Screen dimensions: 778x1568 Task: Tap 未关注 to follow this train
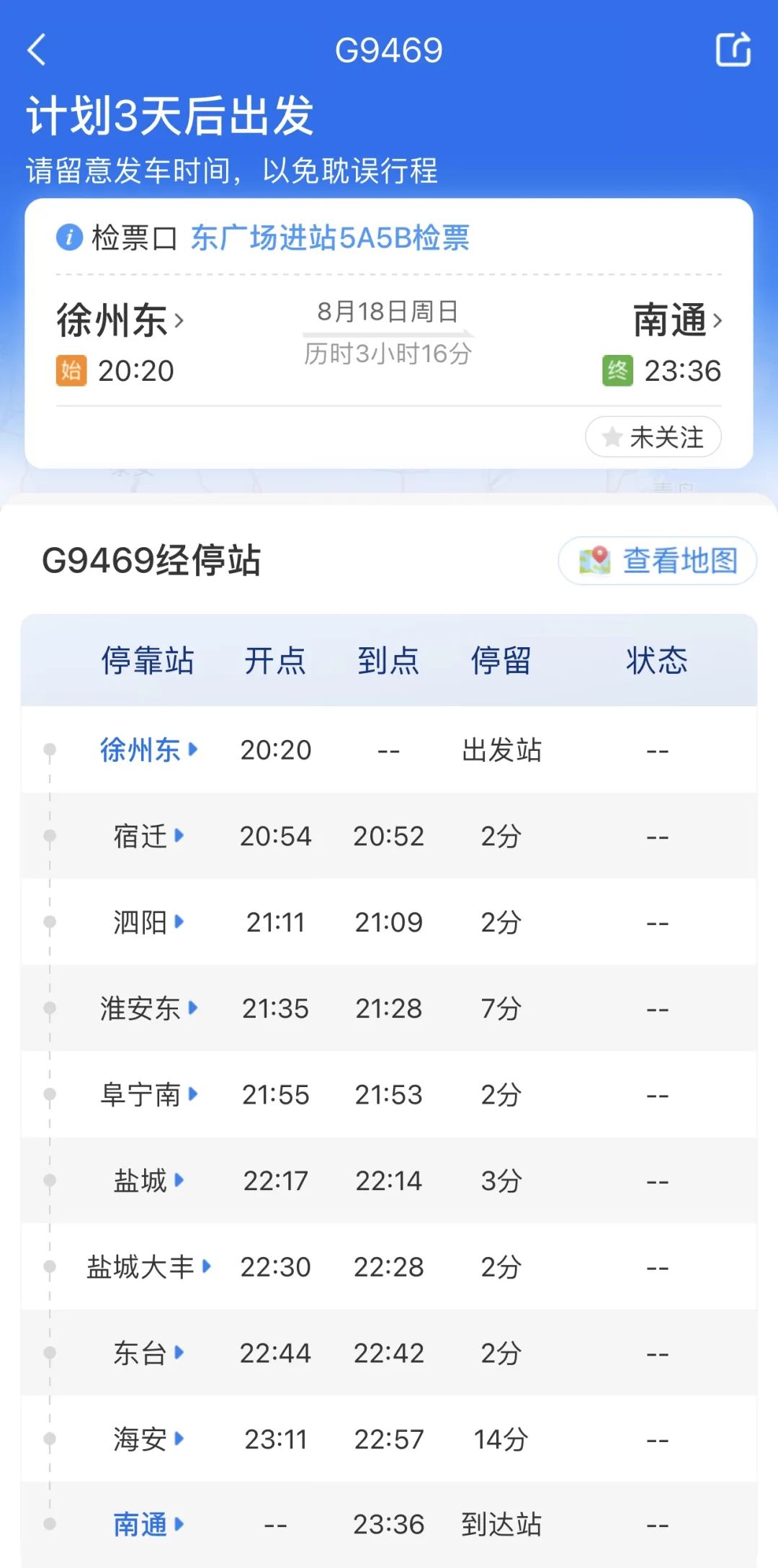pyautogui.click(x=653, y=437)
